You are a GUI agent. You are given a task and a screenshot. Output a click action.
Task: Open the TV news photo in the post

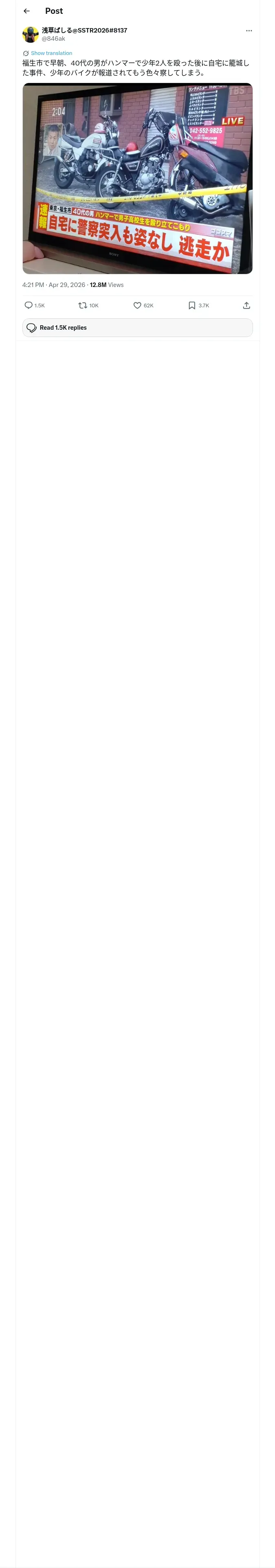[x=137, y=178]
